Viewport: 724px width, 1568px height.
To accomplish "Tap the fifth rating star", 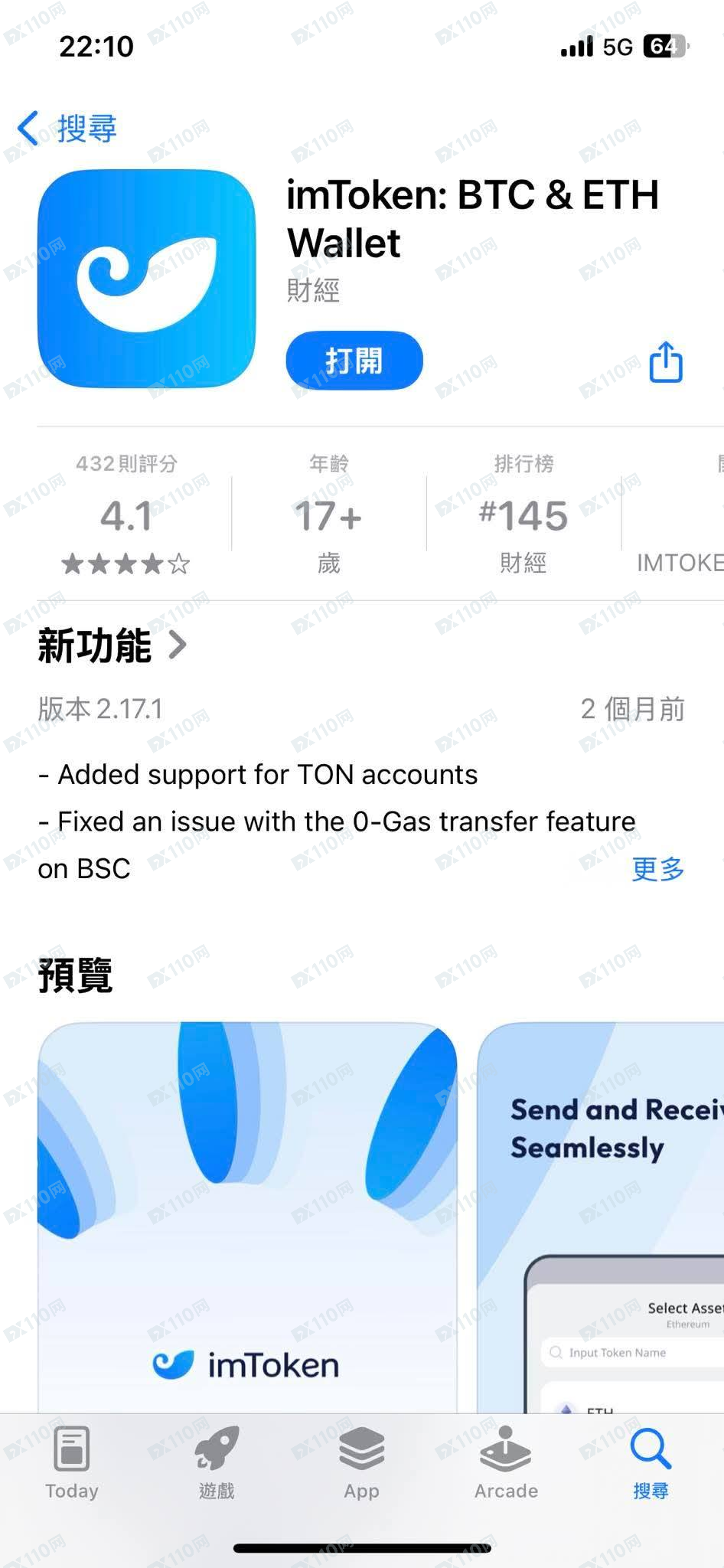I will click(178, 564).
